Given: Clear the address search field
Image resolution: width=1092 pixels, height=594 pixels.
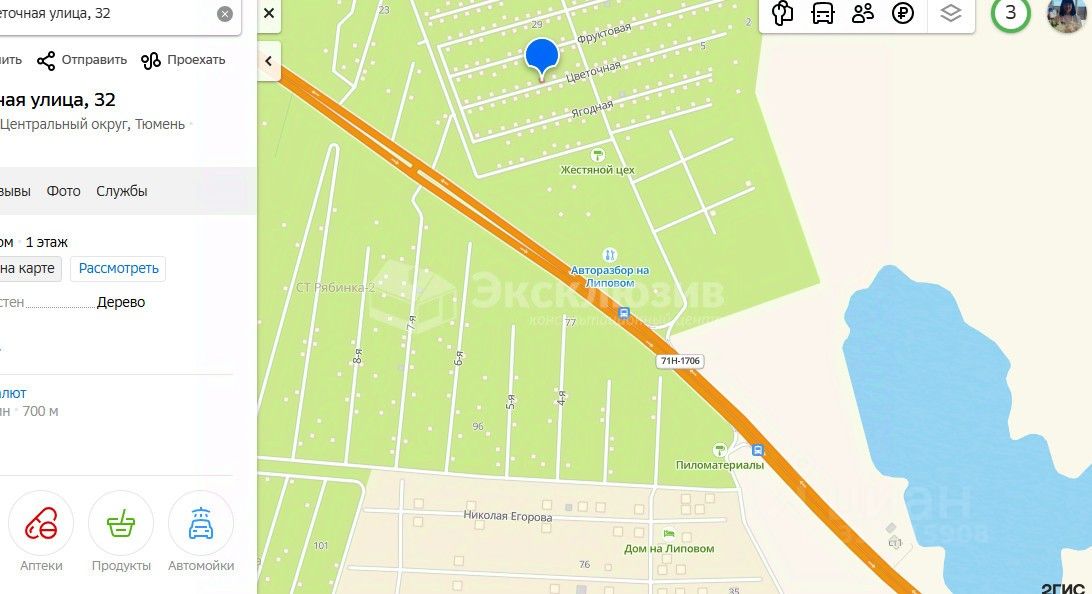Looking at the screenshot, I should tap(225, 14).
